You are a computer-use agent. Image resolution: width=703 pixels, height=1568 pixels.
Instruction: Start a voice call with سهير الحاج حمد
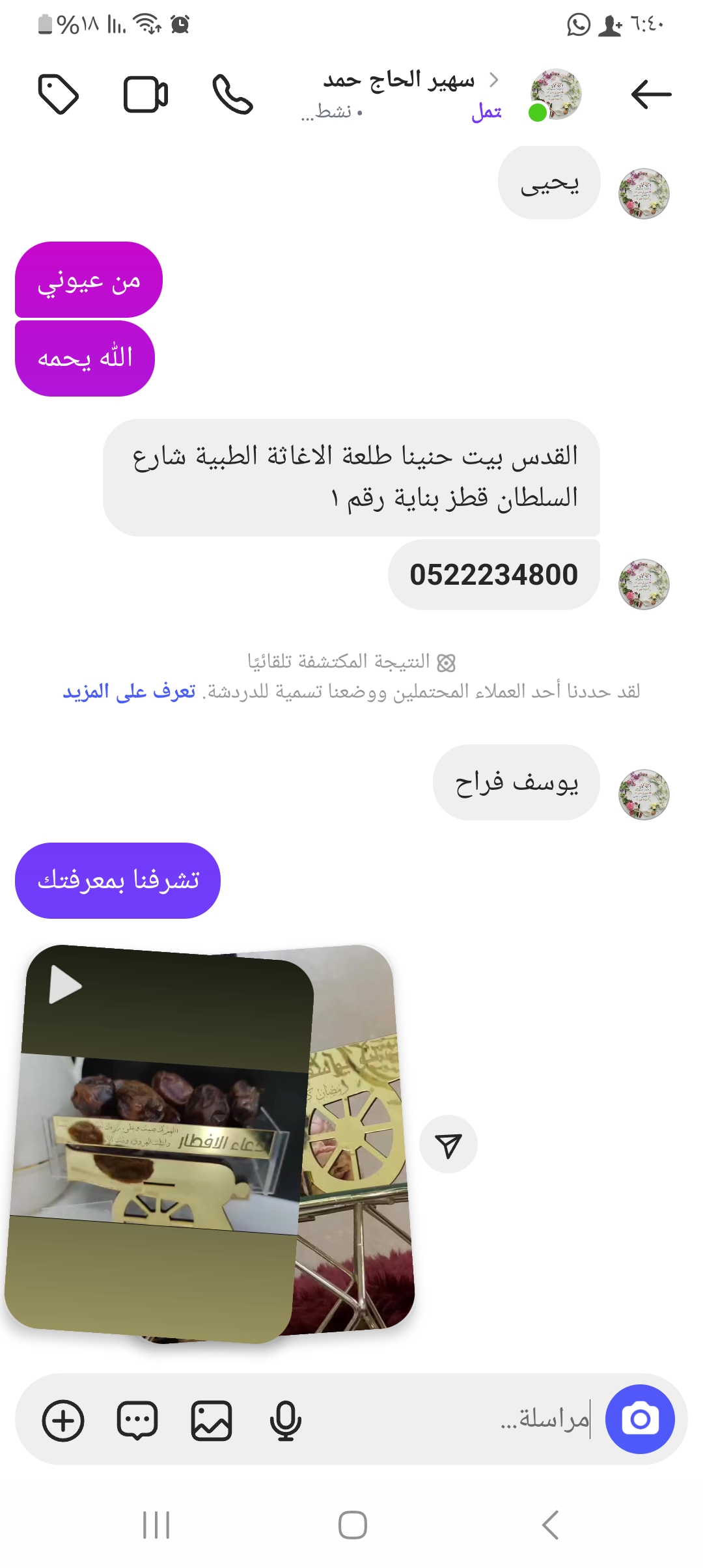[x=232, y=95]
